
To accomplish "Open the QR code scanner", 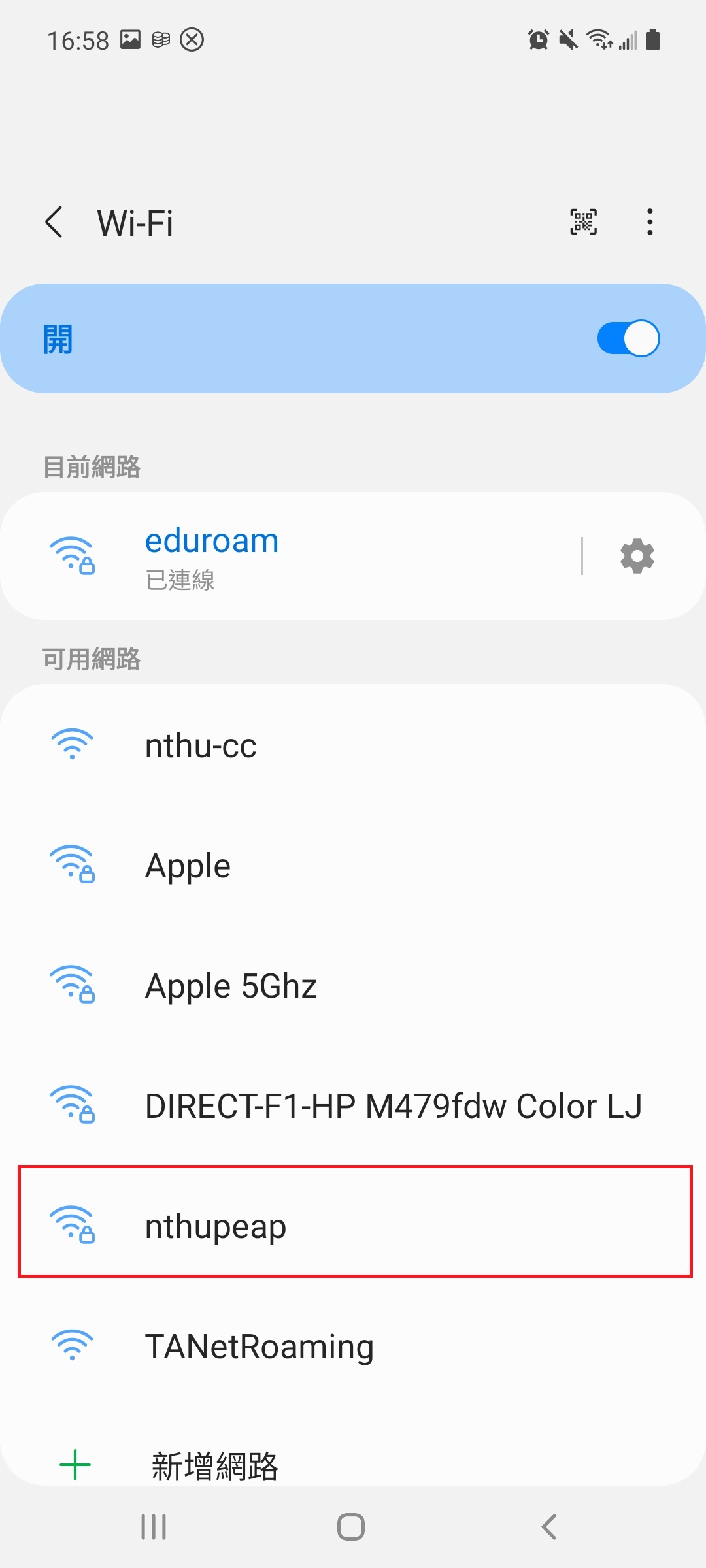I will pos(583,222).
